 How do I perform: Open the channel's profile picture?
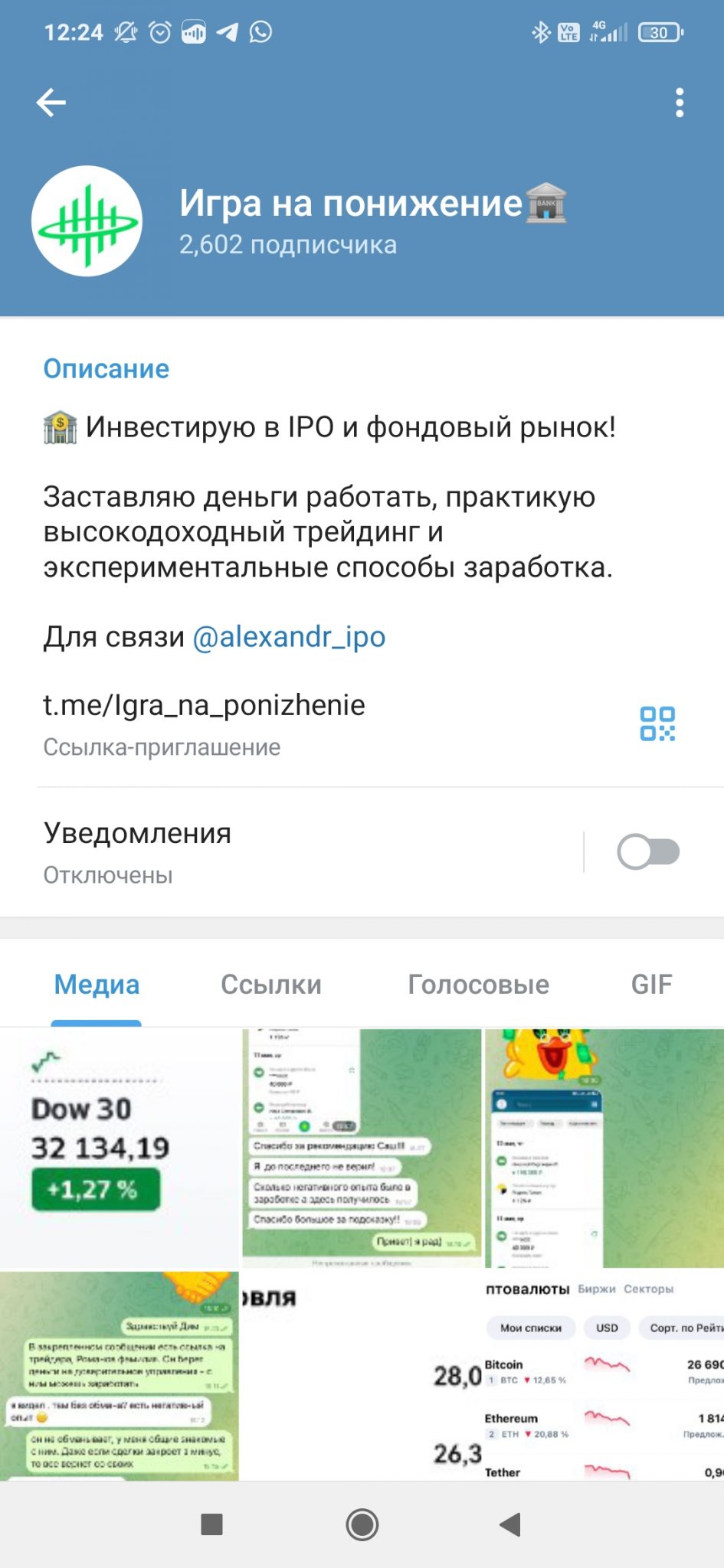click(87, 221)
